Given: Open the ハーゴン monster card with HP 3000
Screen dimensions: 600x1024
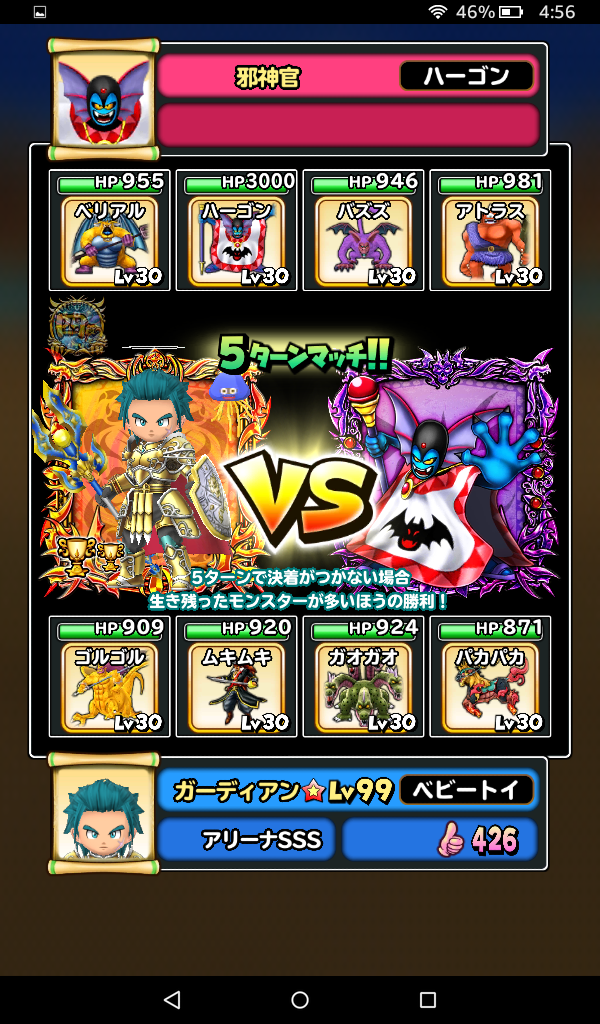Looking at the screenshot, I should [237, 232].
